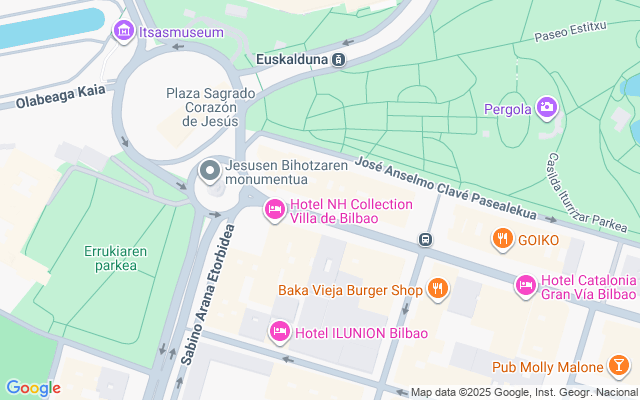The image size is (640, 400).
Task: Select Hotel NH Collection Villa de Bilbao
Action: tap(275, 211)
